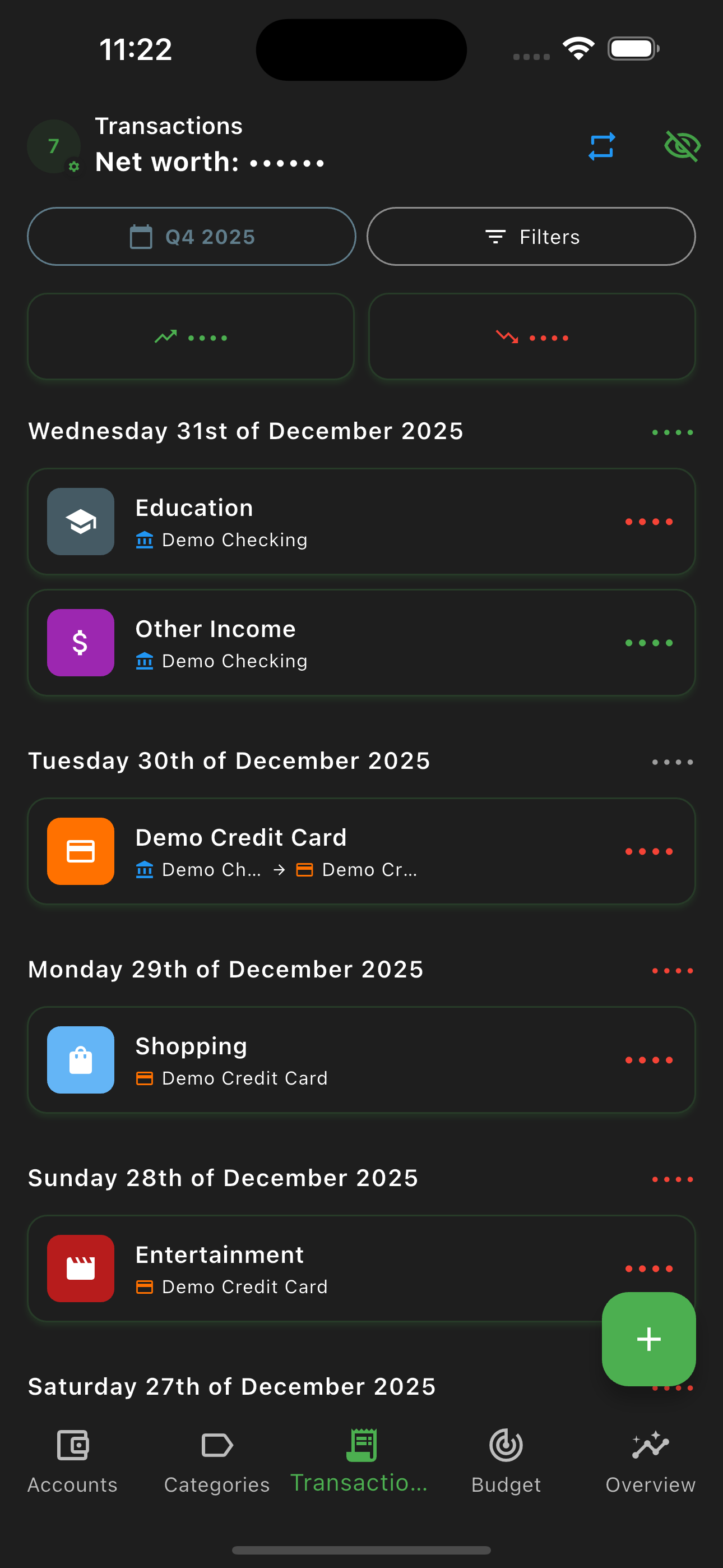Viewport: 723px width, 1568px height.
Task: Select the Education category icon
Action: click(80, 522)
